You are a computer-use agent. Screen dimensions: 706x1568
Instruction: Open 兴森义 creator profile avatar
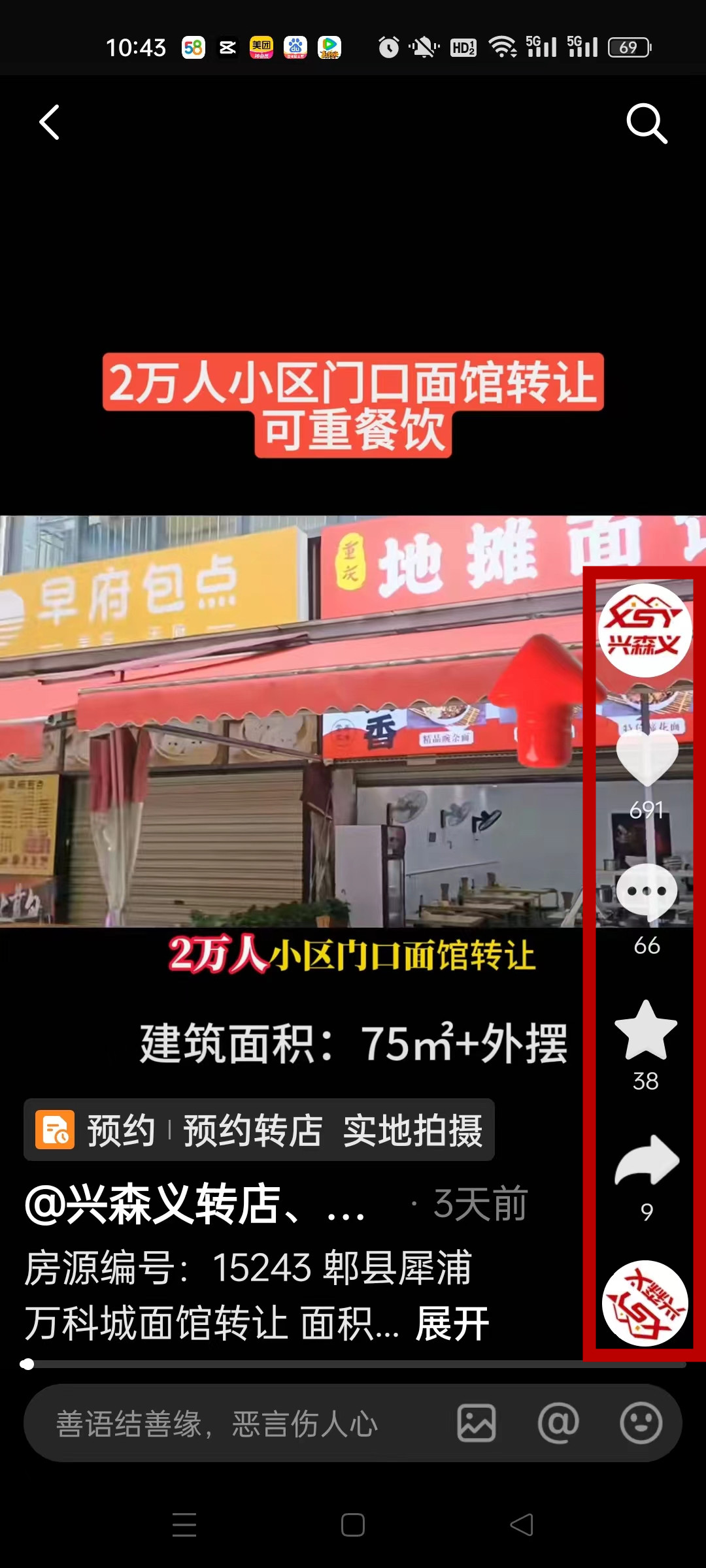(645, 630)
